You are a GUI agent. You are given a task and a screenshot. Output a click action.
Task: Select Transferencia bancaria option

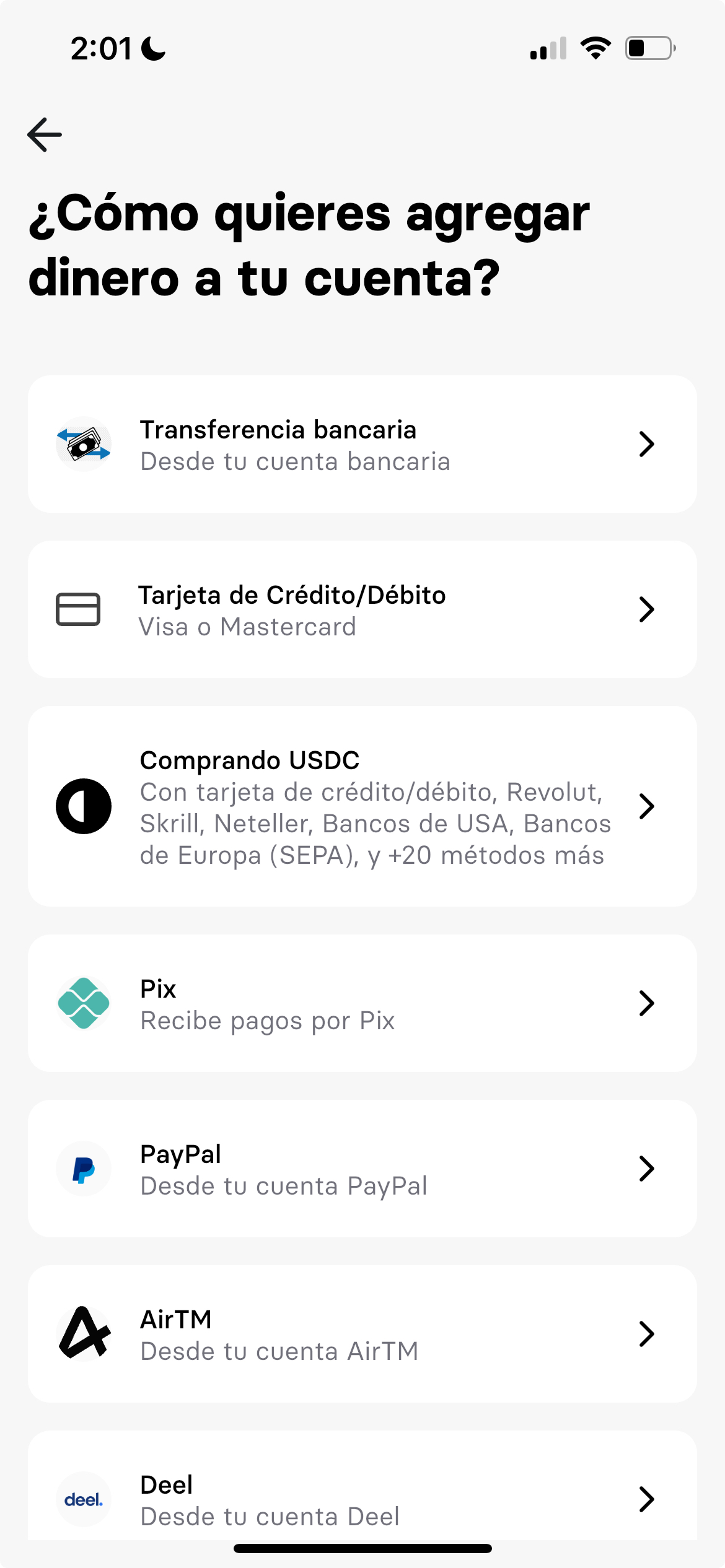click(x=362, y=444)
